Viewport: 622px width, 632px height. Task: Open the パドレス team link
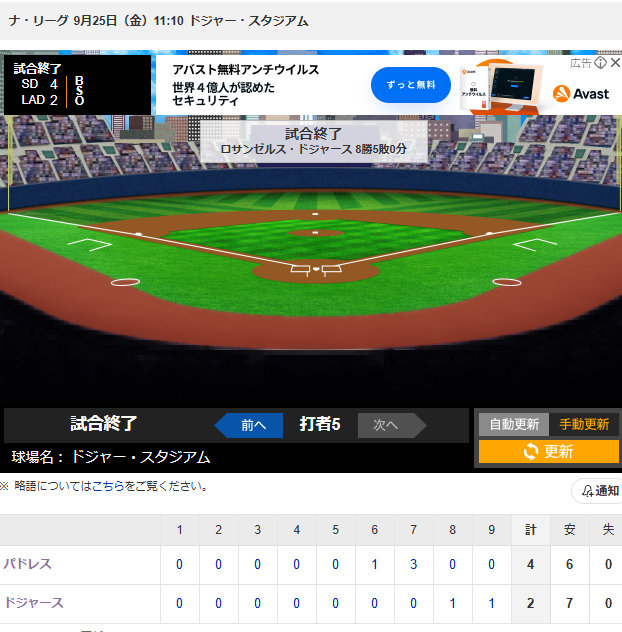click(x=28, y=563)
